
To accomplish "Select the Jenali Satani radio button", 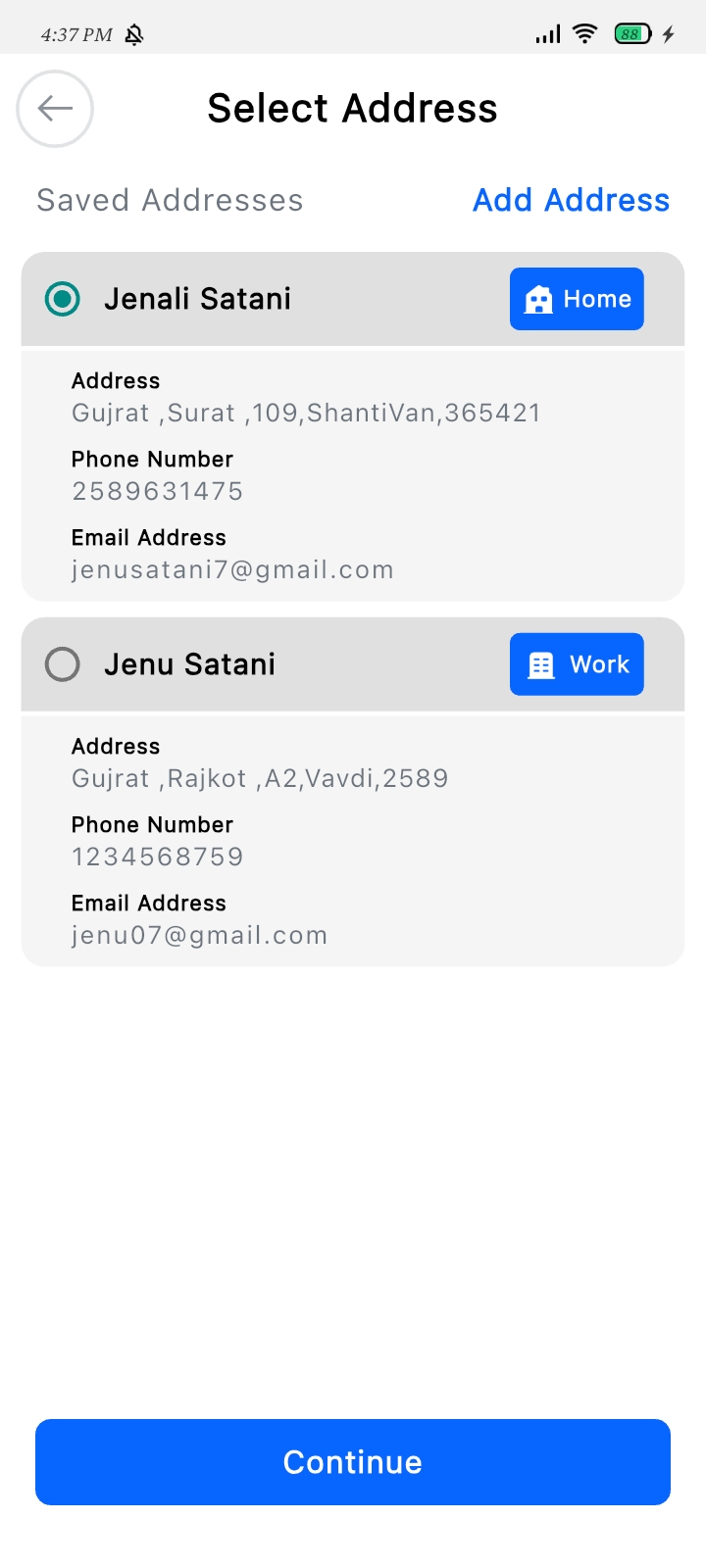I will (x=63, y=299).
